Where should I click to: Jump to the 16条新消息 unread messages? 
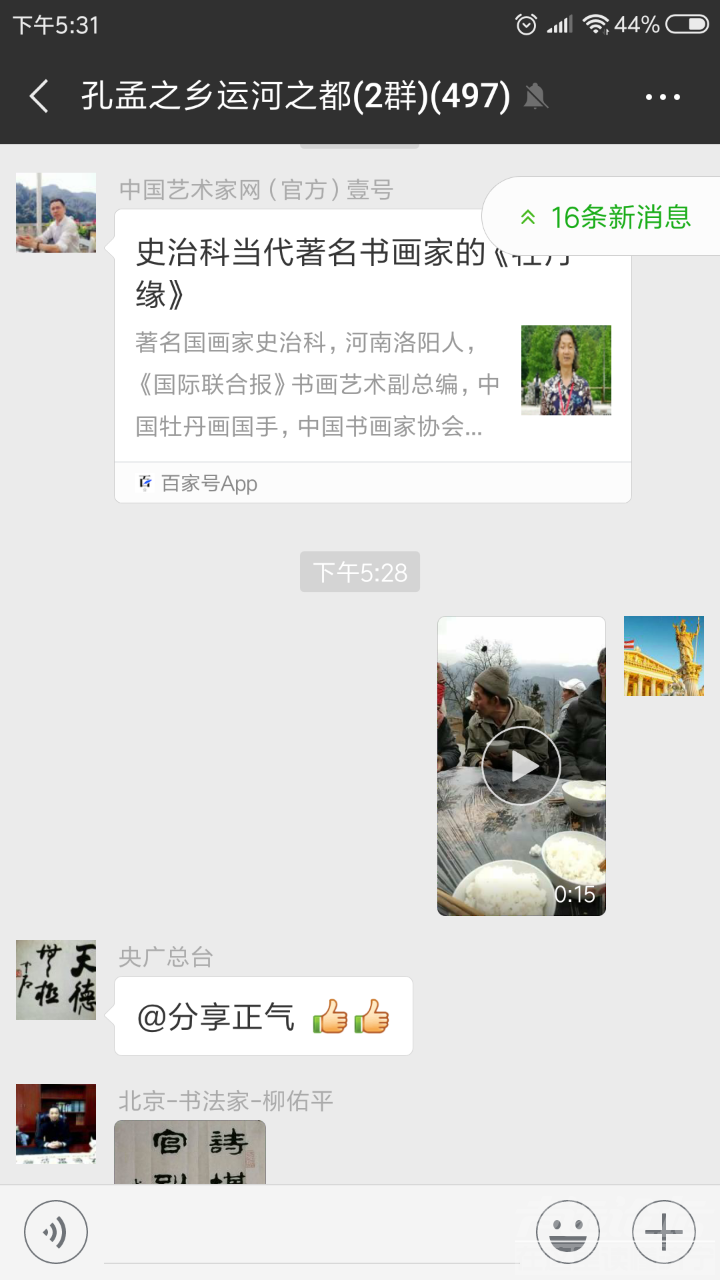click(604, 216)
